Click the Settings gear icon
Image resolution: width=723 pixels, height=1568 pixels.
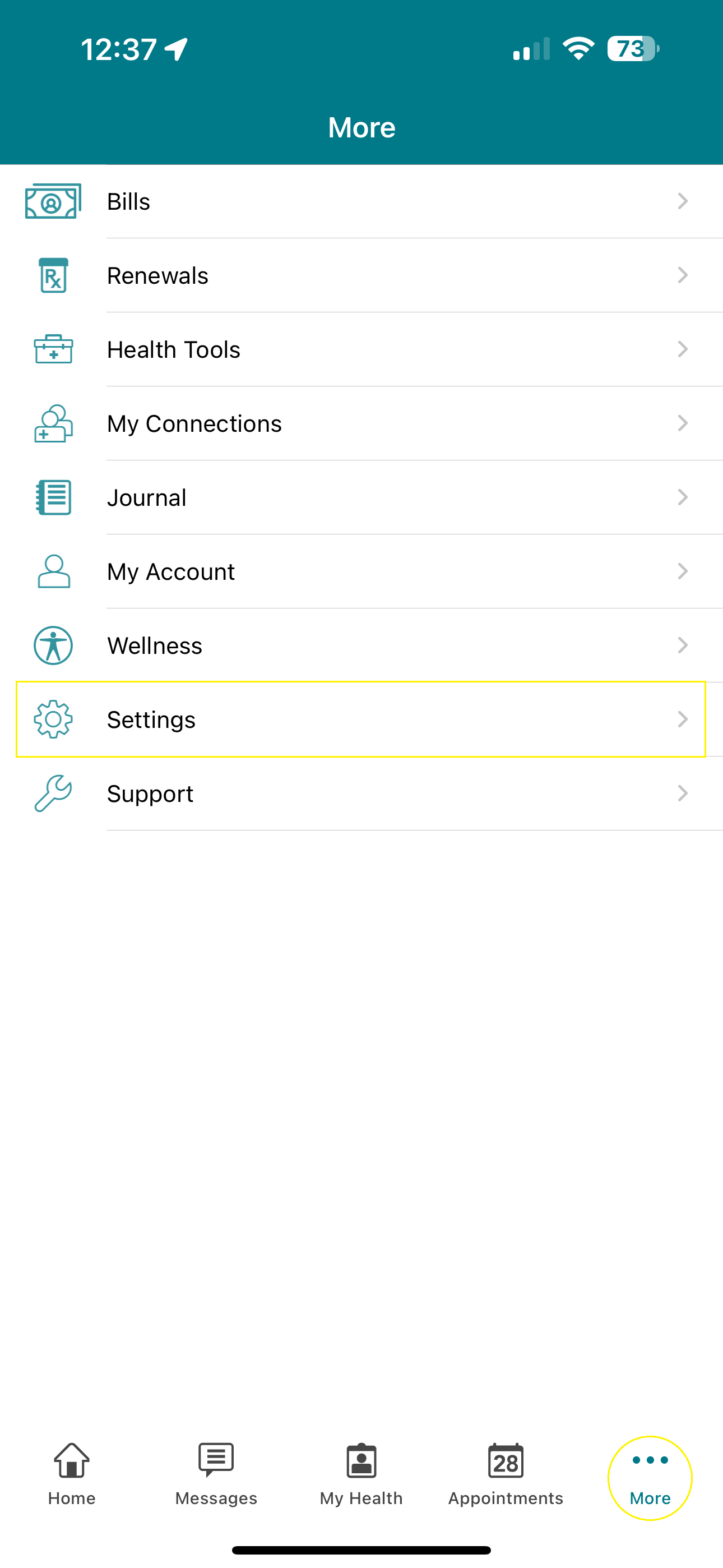click(52, 720)
